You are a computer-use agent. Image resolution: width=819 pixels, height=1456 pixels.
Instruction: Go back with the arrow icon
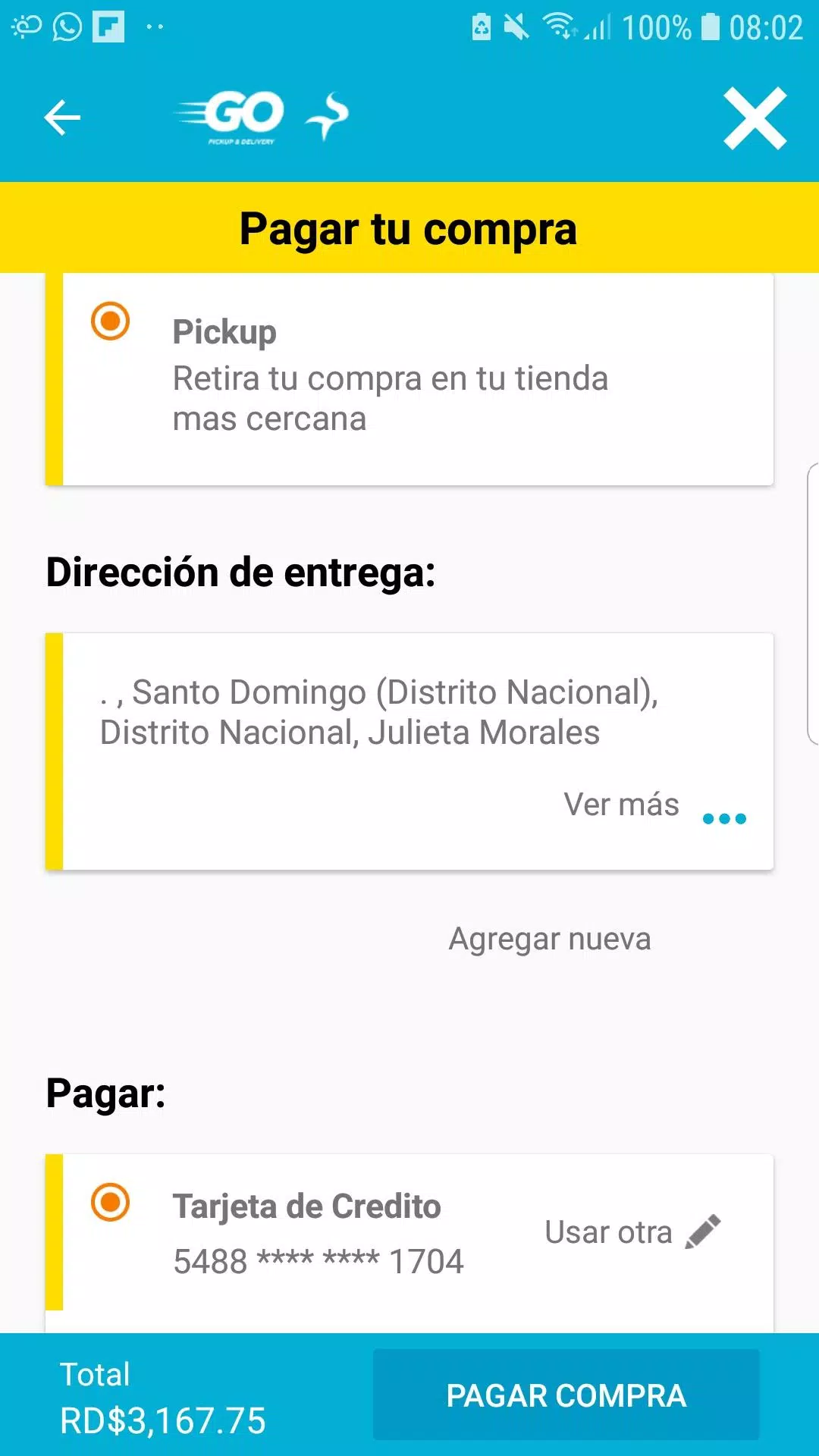coord(62,118)
